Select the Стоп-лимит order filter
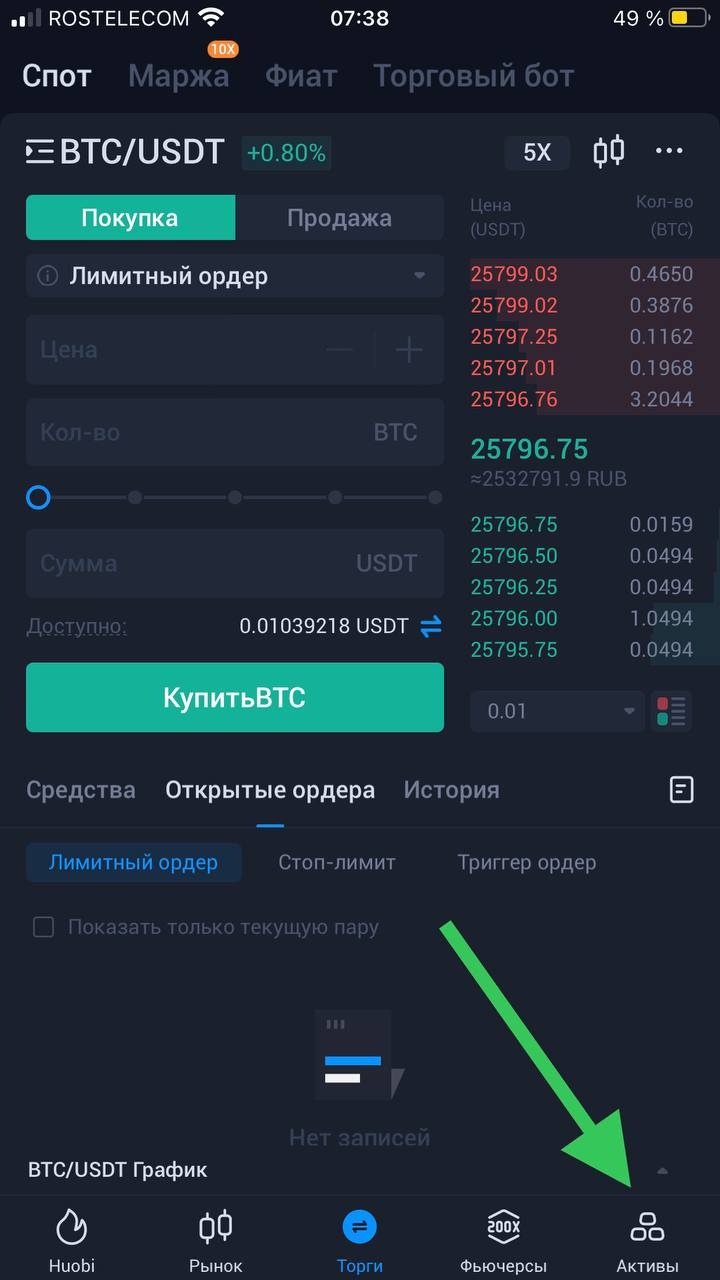 [337, 862]
